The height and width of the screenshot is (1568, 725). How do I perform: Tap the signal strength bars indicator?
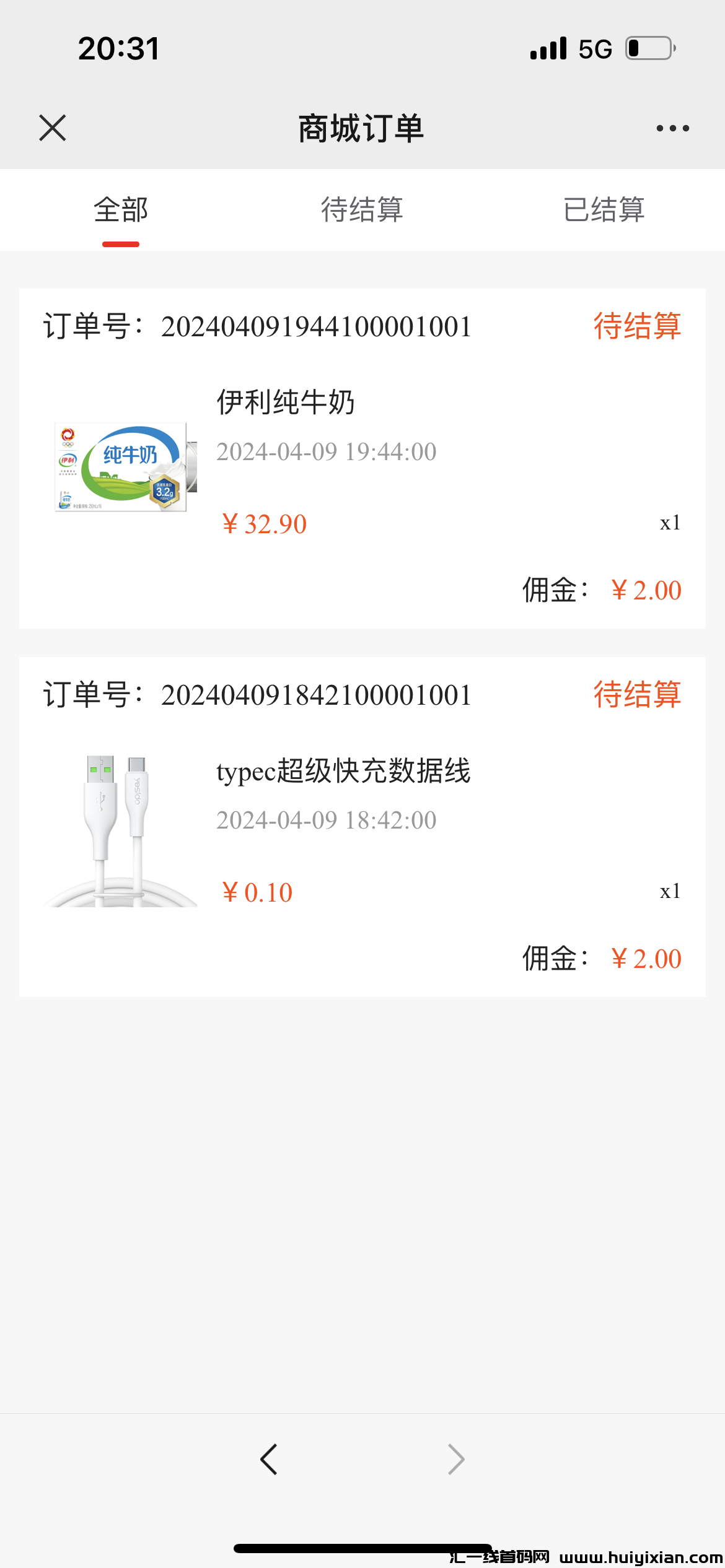548,48
